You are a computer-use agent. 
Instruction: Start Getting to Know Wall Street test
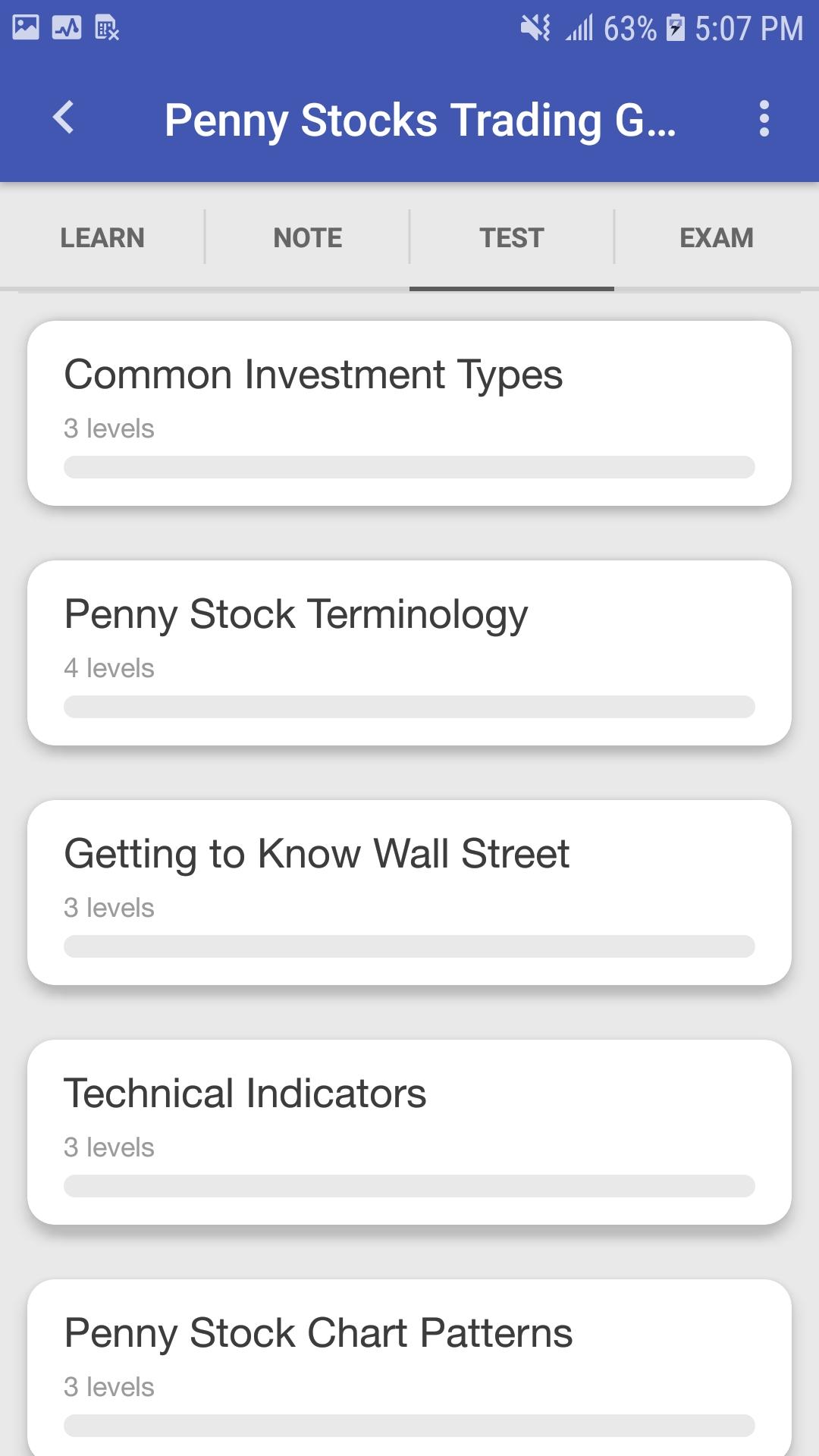point(409,893)
